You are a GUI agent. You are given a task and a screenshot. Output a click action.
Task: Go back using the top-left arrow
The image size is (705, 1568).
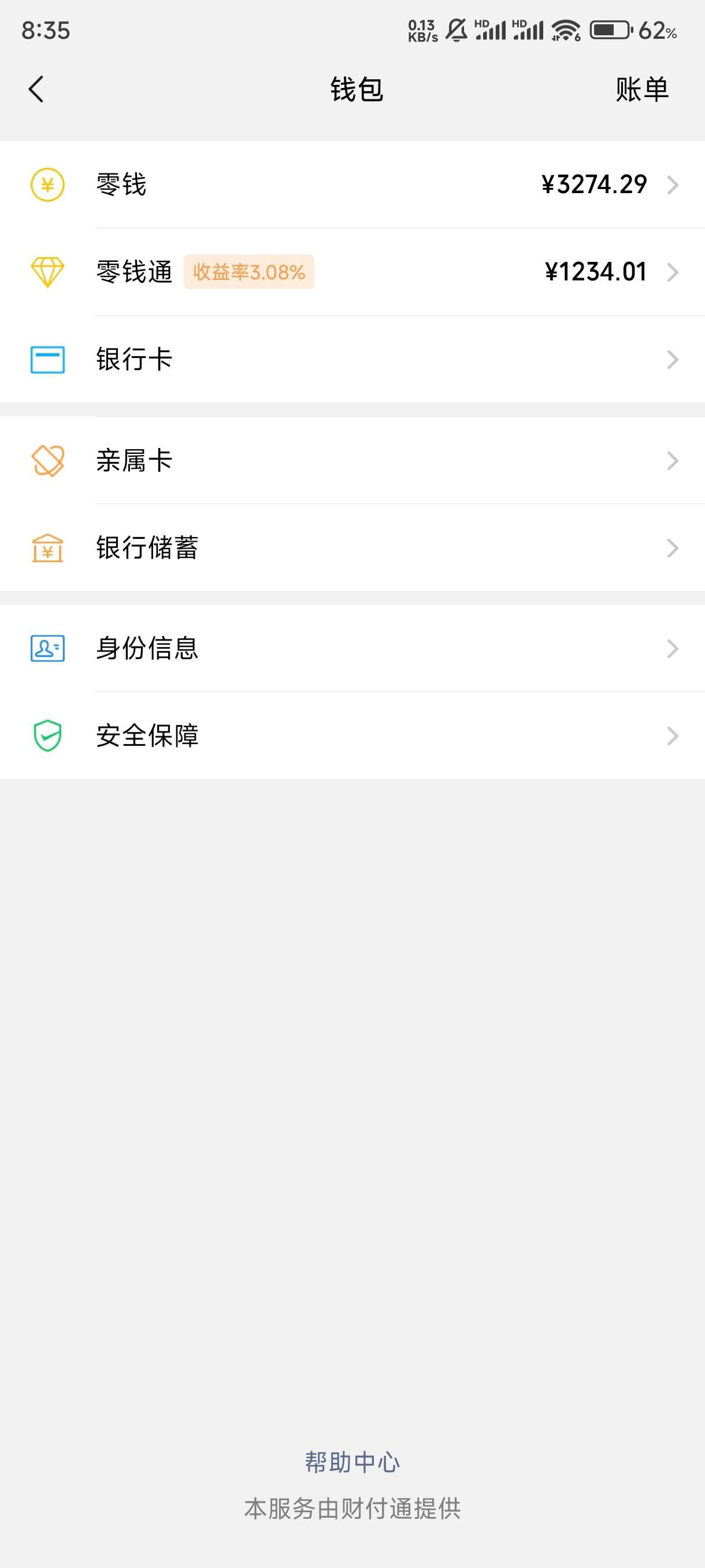(36, 90)
